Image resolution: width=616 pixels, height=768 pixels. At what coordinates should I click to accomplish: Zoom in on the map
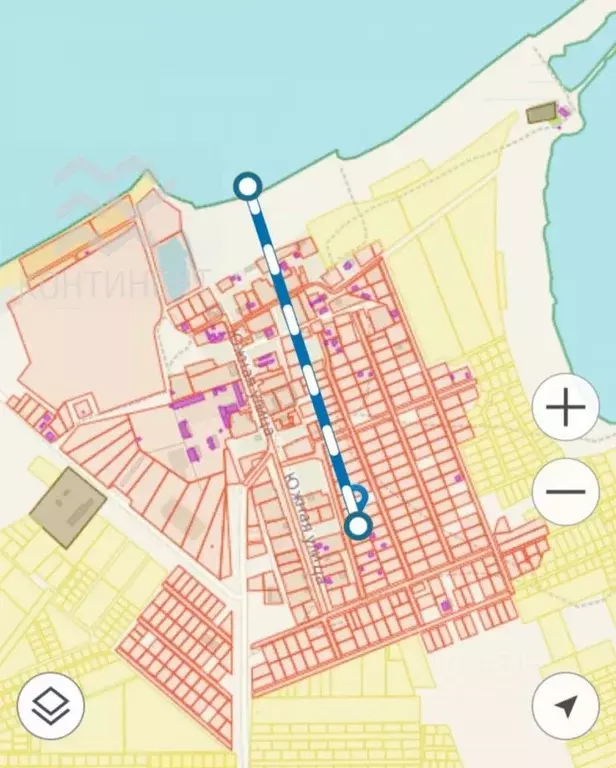point(566,408)
